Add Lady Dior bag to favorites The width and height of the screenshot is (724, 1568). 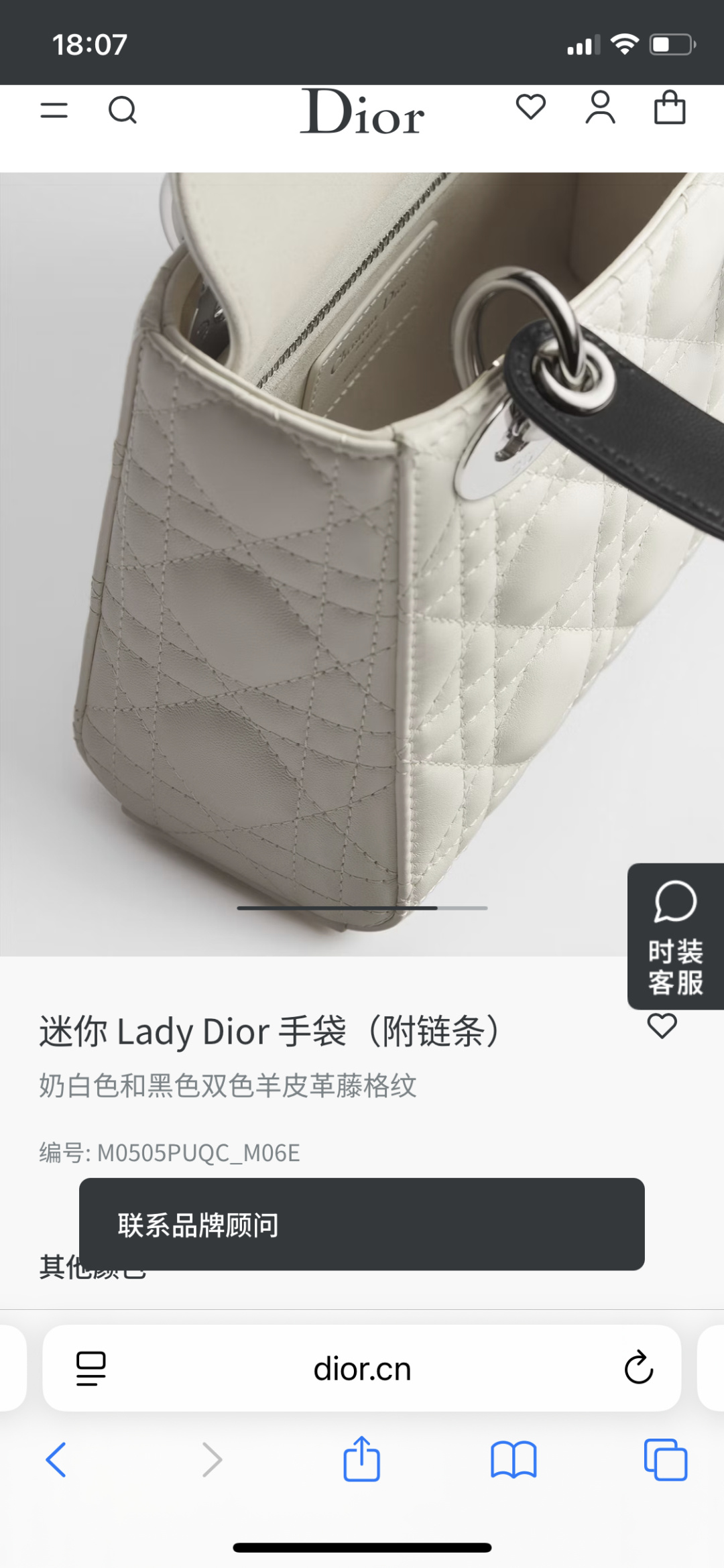[x=662, y=1026]
